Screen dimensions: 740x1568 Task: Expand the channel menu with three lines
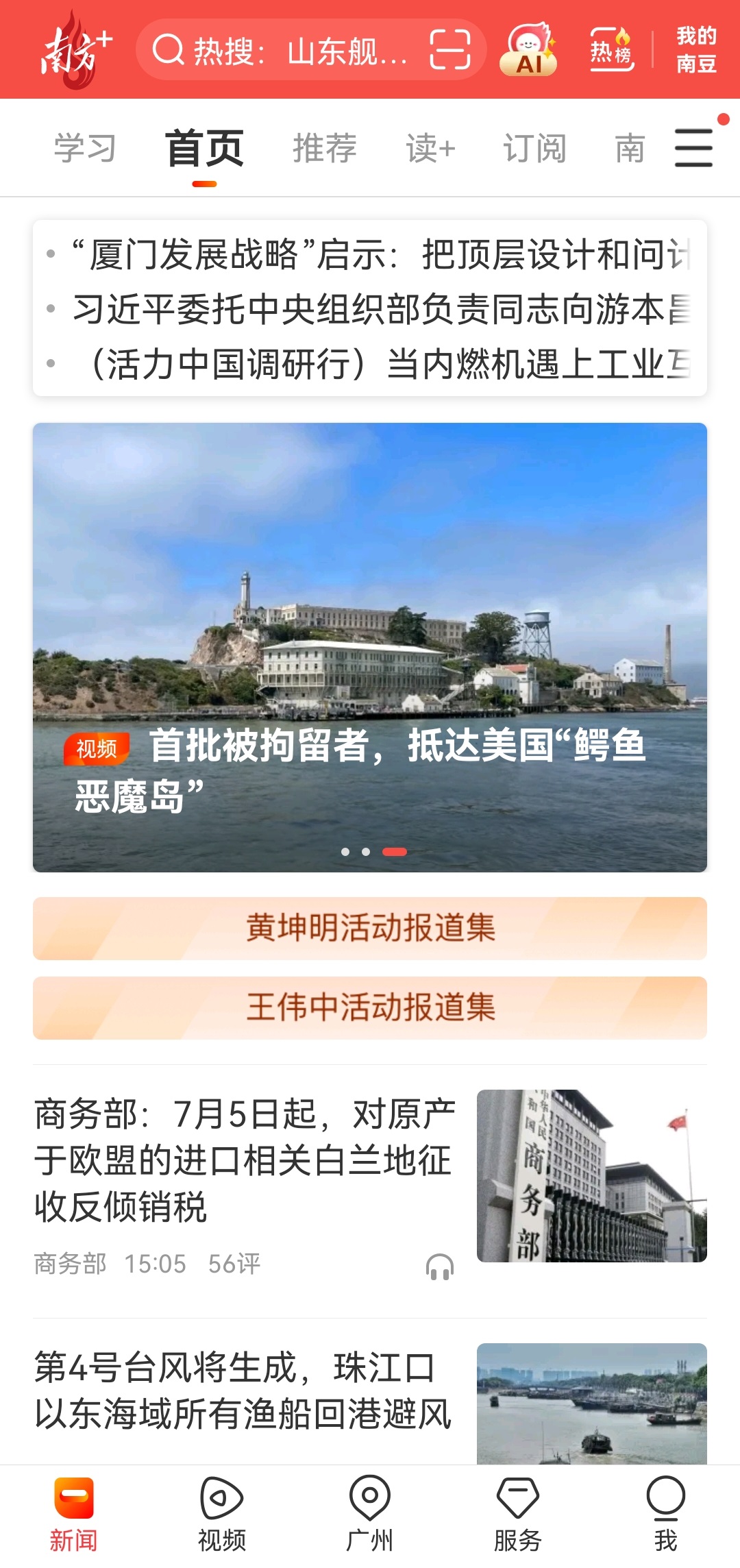[x=693, y=147]
